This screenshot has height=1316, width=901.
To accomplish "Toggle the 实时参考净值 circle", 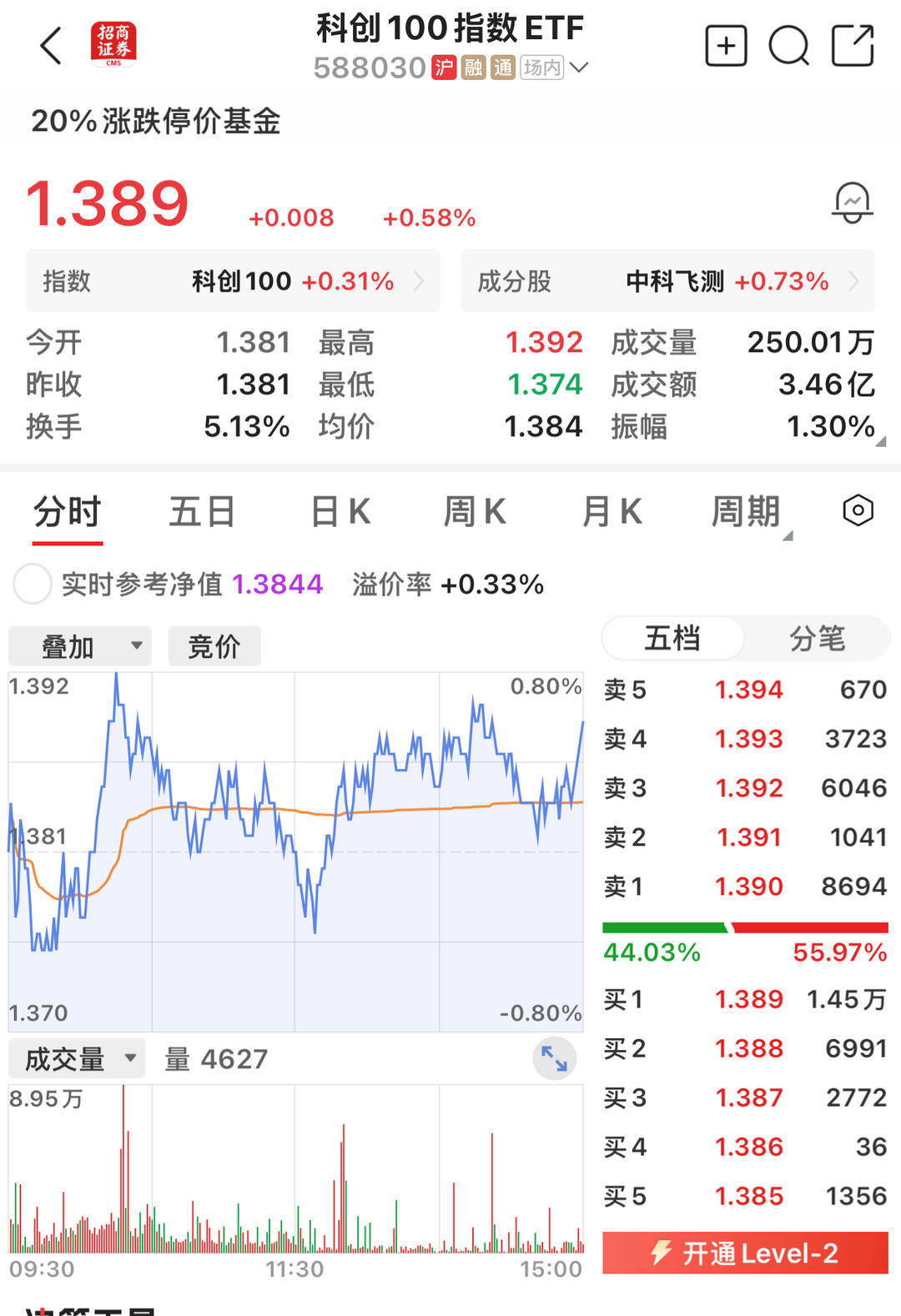I will [33, 584].
